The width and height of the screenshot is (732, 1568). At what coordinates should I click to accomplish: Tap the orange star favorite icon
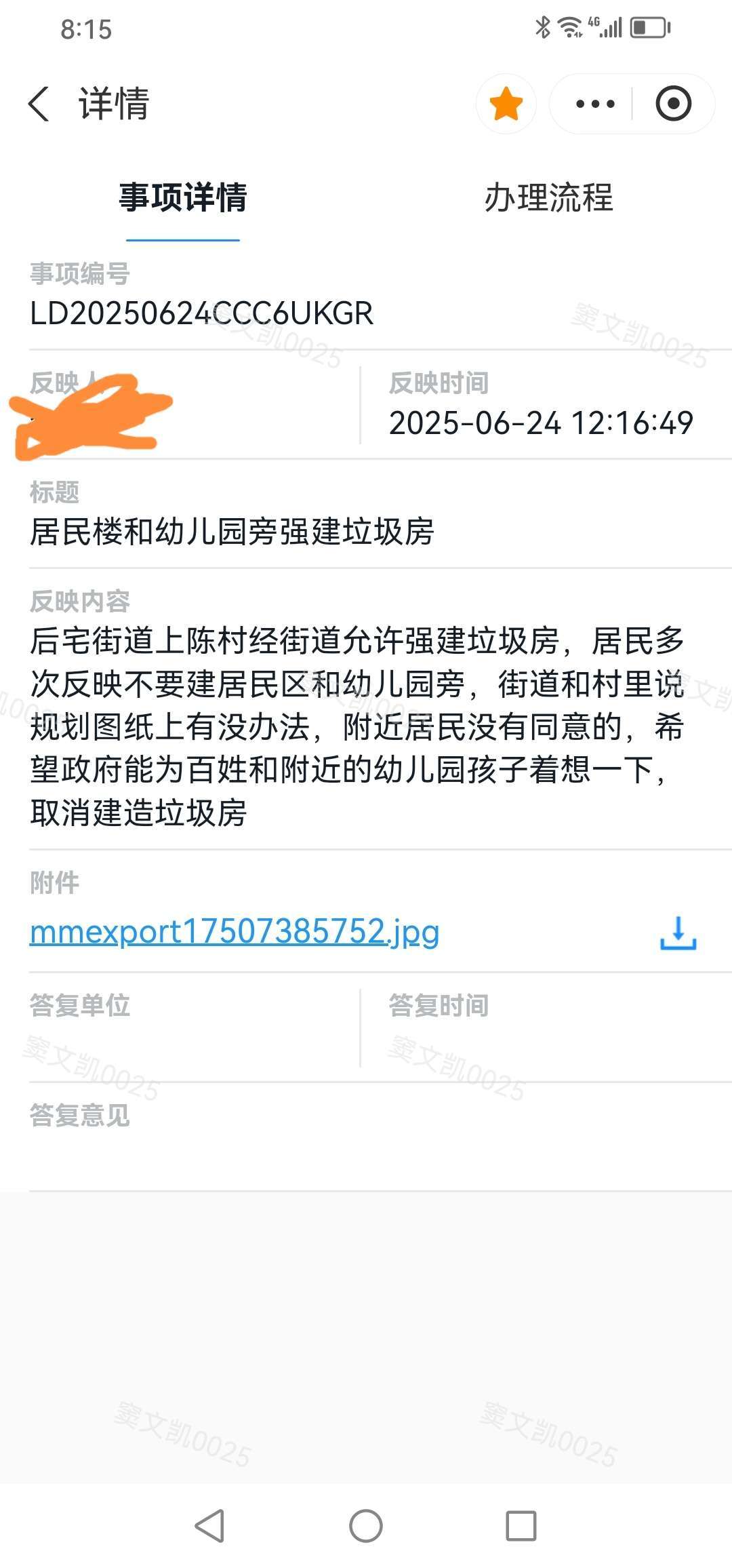(506, 104)
